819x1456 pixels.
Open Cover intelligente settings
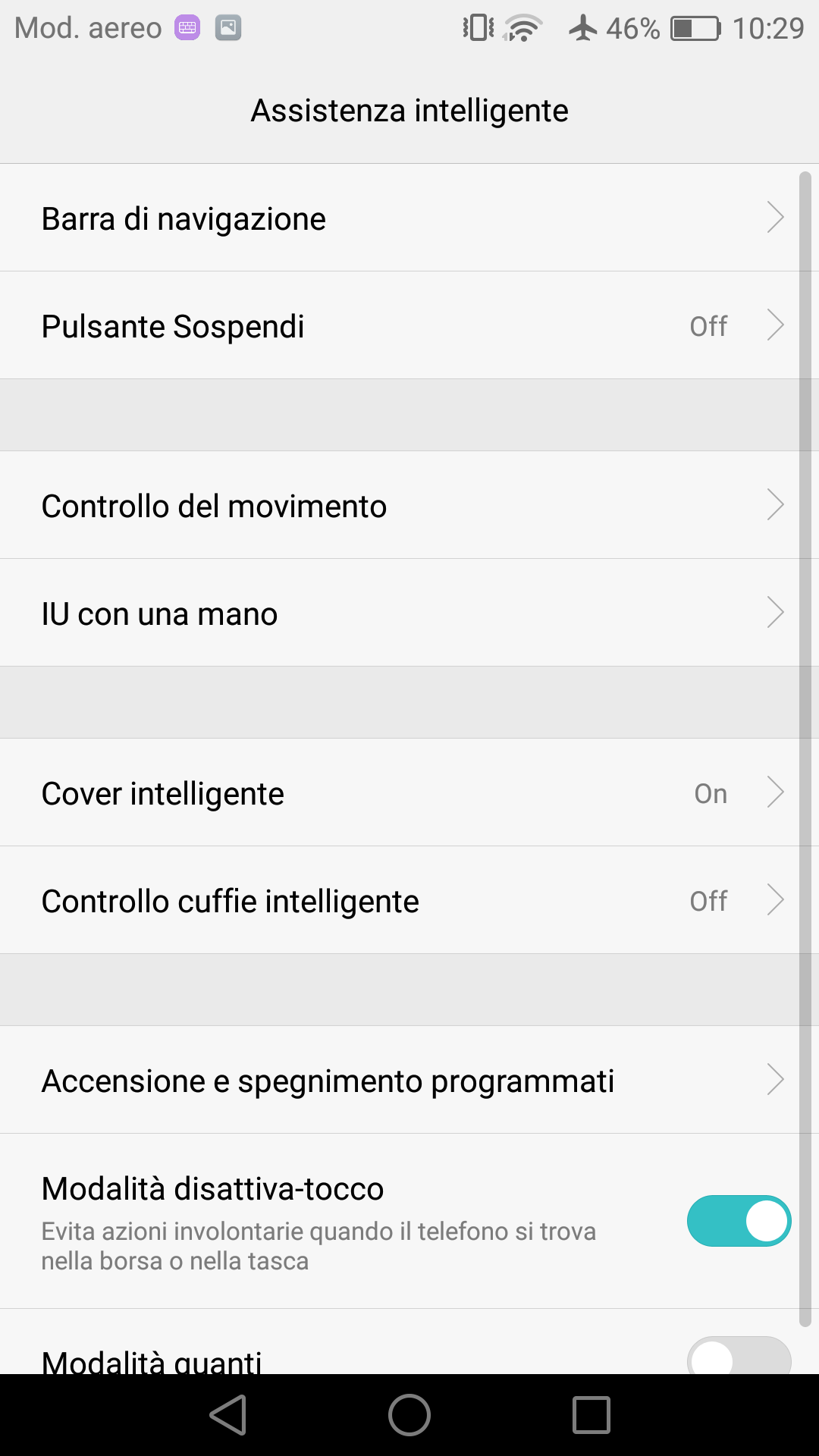(x=400, y=792)
